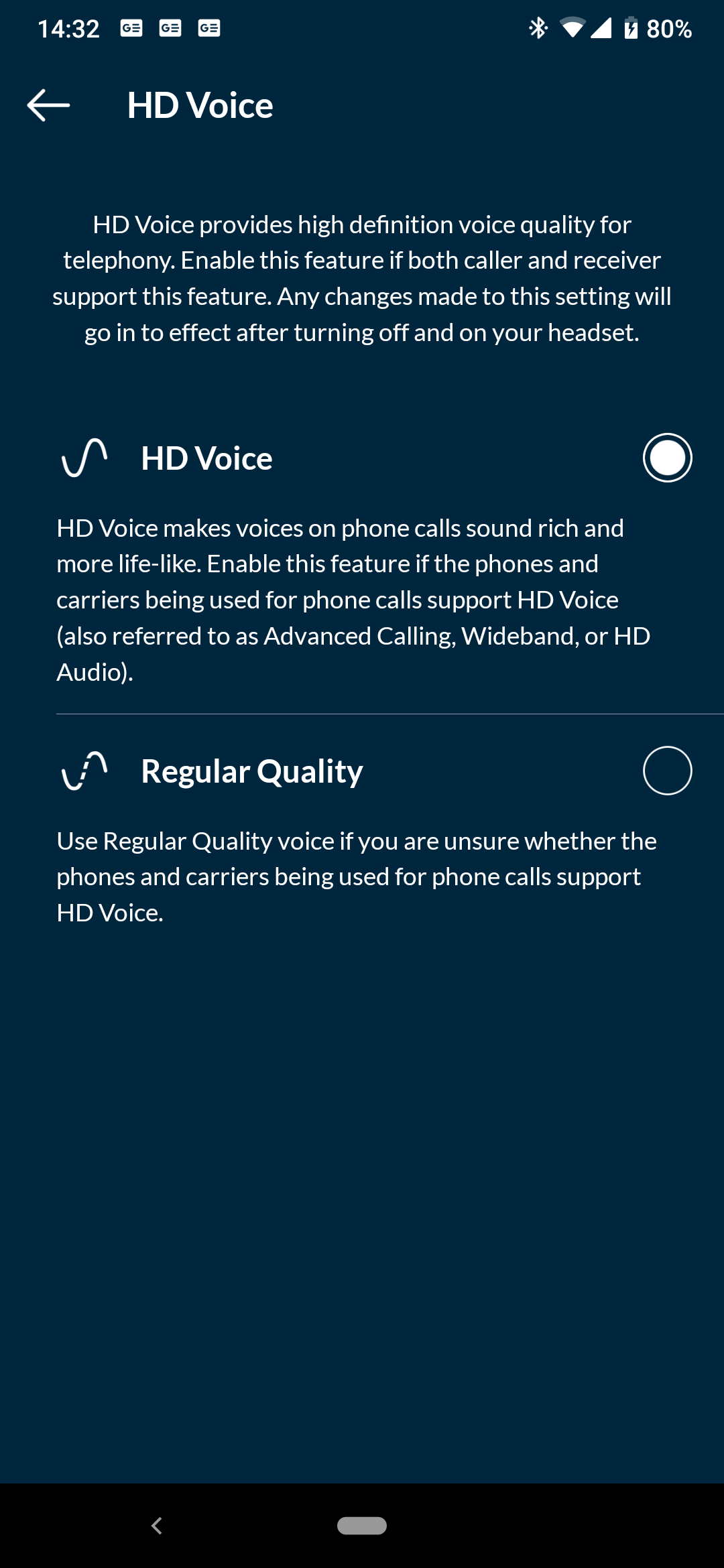This screenshot has height=1568, width=724.
Task: Tap the home pill in the navigation bar
Action: [x=362, y=1526]
